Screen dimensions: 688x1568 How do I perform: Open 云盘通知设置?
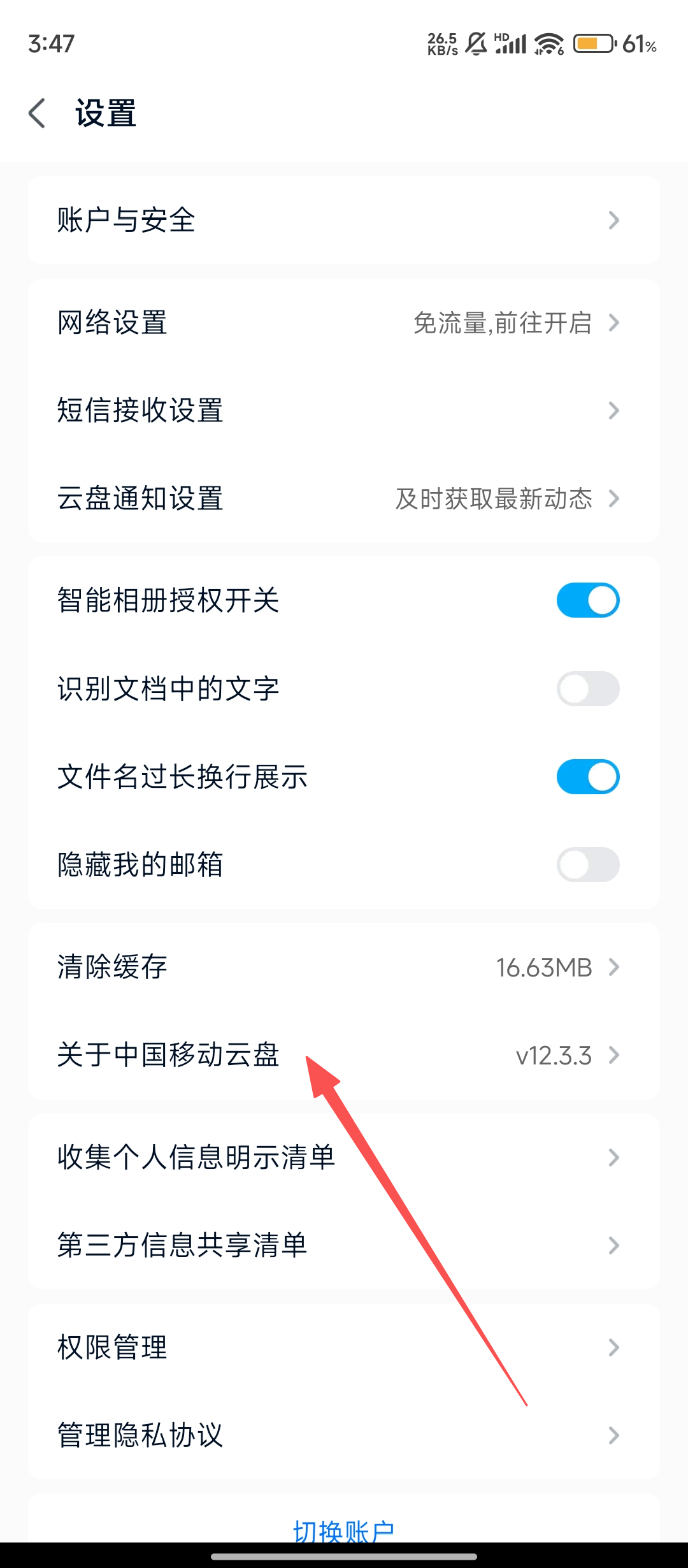(x=344, y=498)
